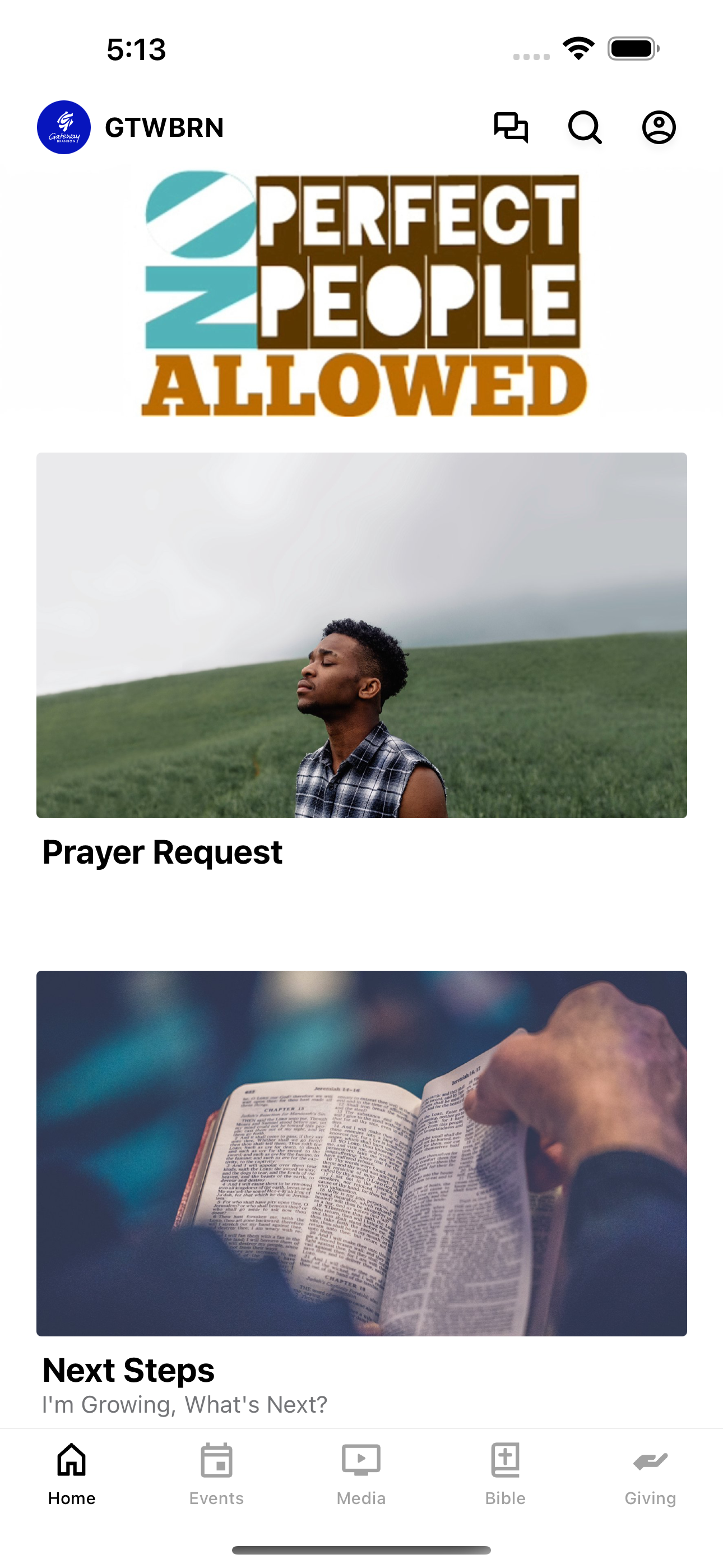723x1568 pixels.
Task: Switch to the Giving tab
Action: pyautogui.click(x=651, y=1474)
